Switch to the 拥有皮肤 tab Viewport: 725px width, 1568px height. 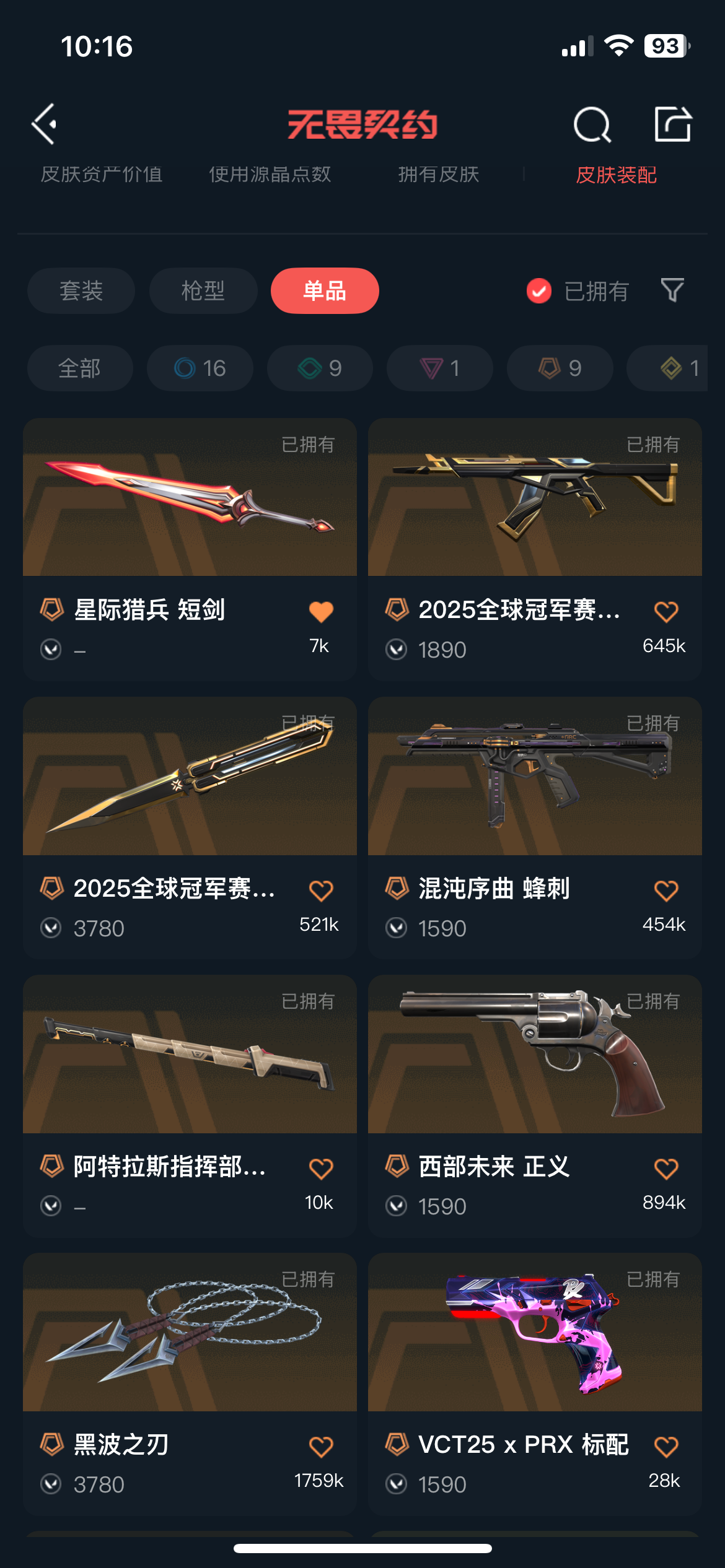coord(438,175)
